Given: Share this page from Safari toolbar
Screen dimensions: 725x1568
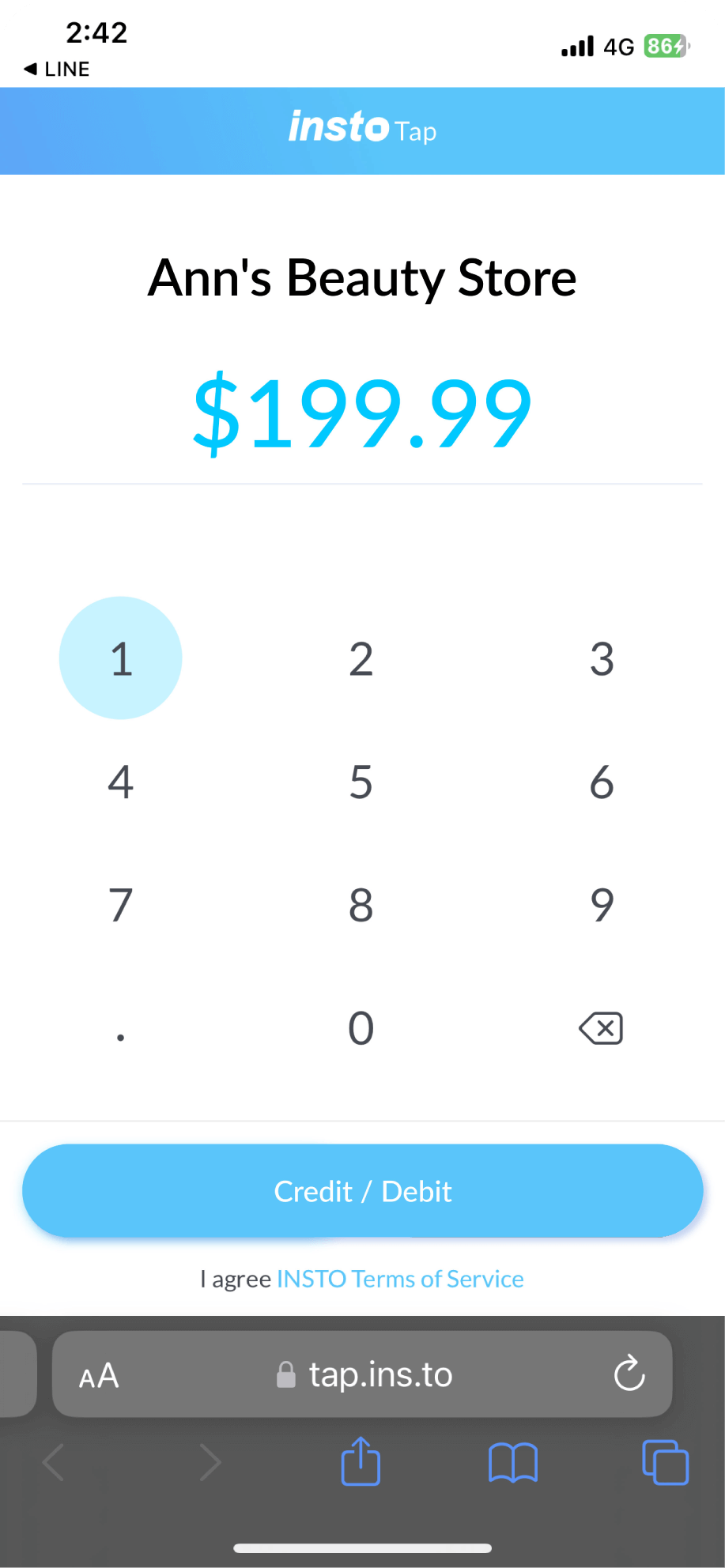Looking at the screenshot, I should 361,1462.
